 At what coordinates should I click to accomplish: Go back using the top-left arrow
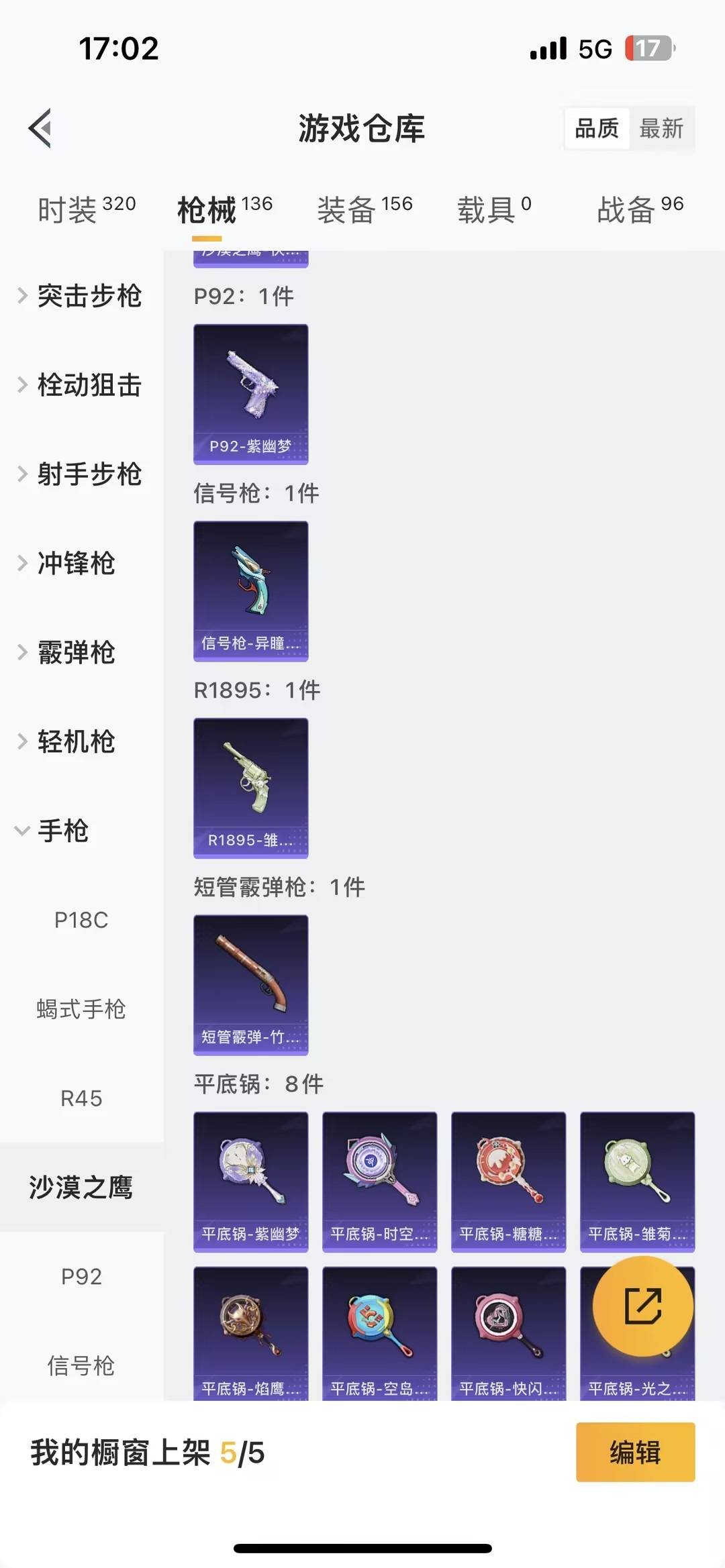(x=40, y=127)
